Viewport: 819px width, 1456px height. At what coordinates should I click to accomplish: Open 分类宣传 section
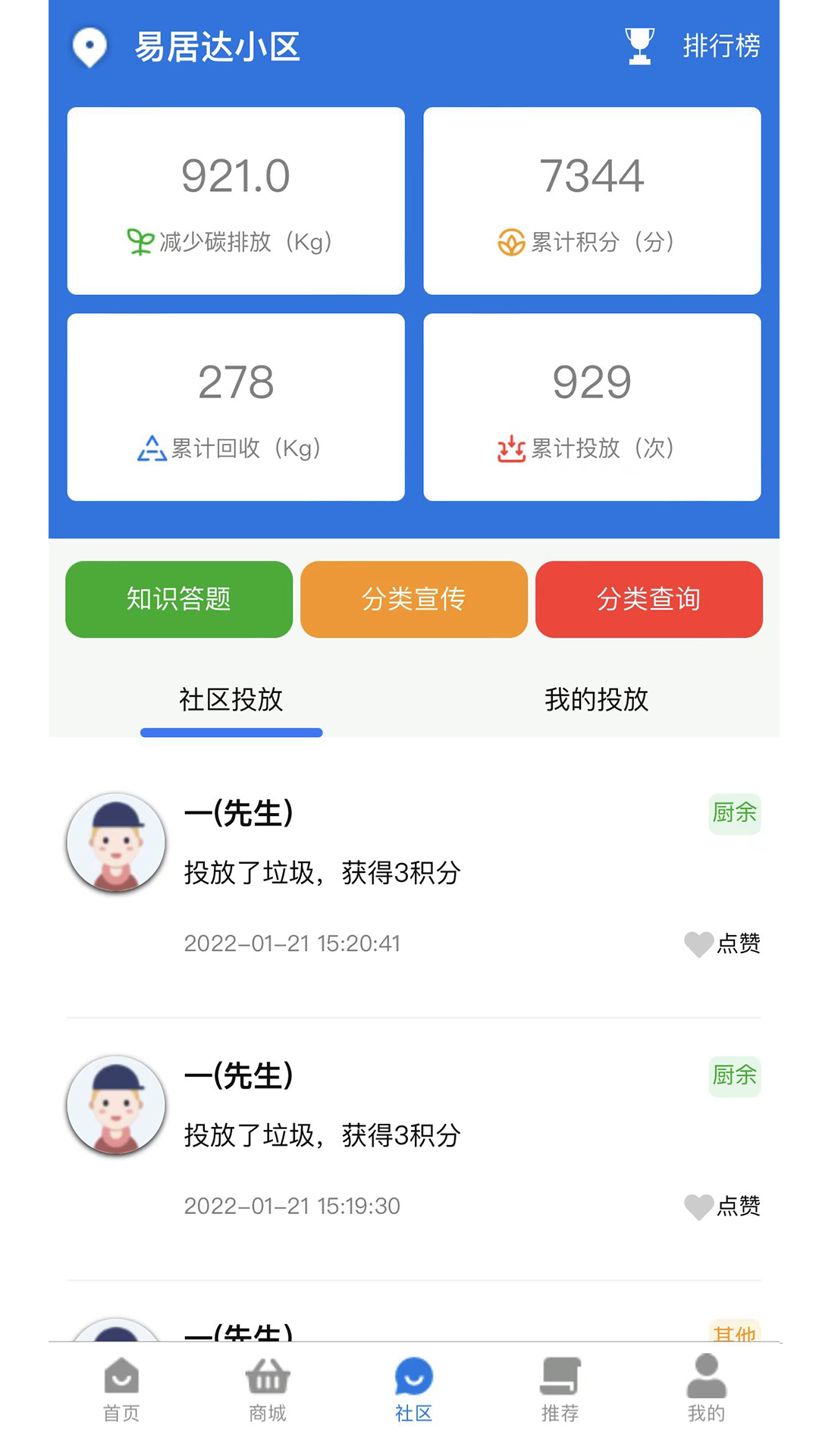click(414, 599)
